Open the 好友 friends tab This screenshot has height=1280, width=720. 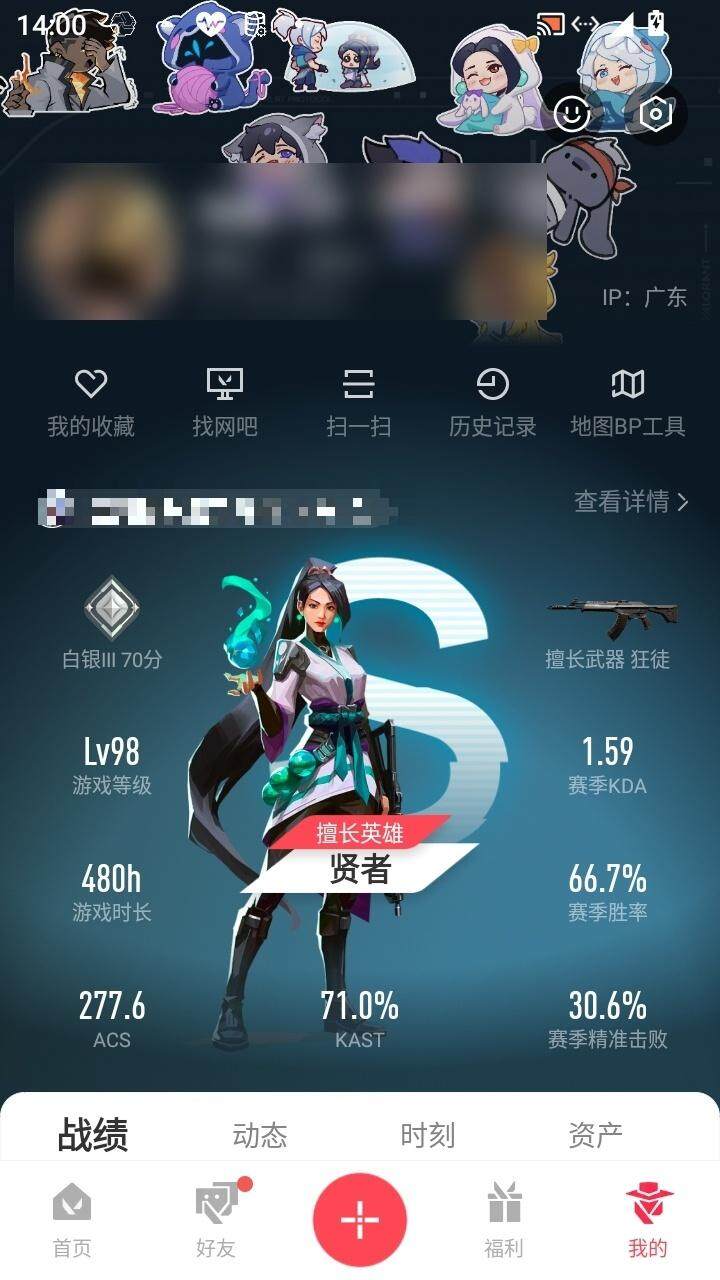[x=216, y=1219]
